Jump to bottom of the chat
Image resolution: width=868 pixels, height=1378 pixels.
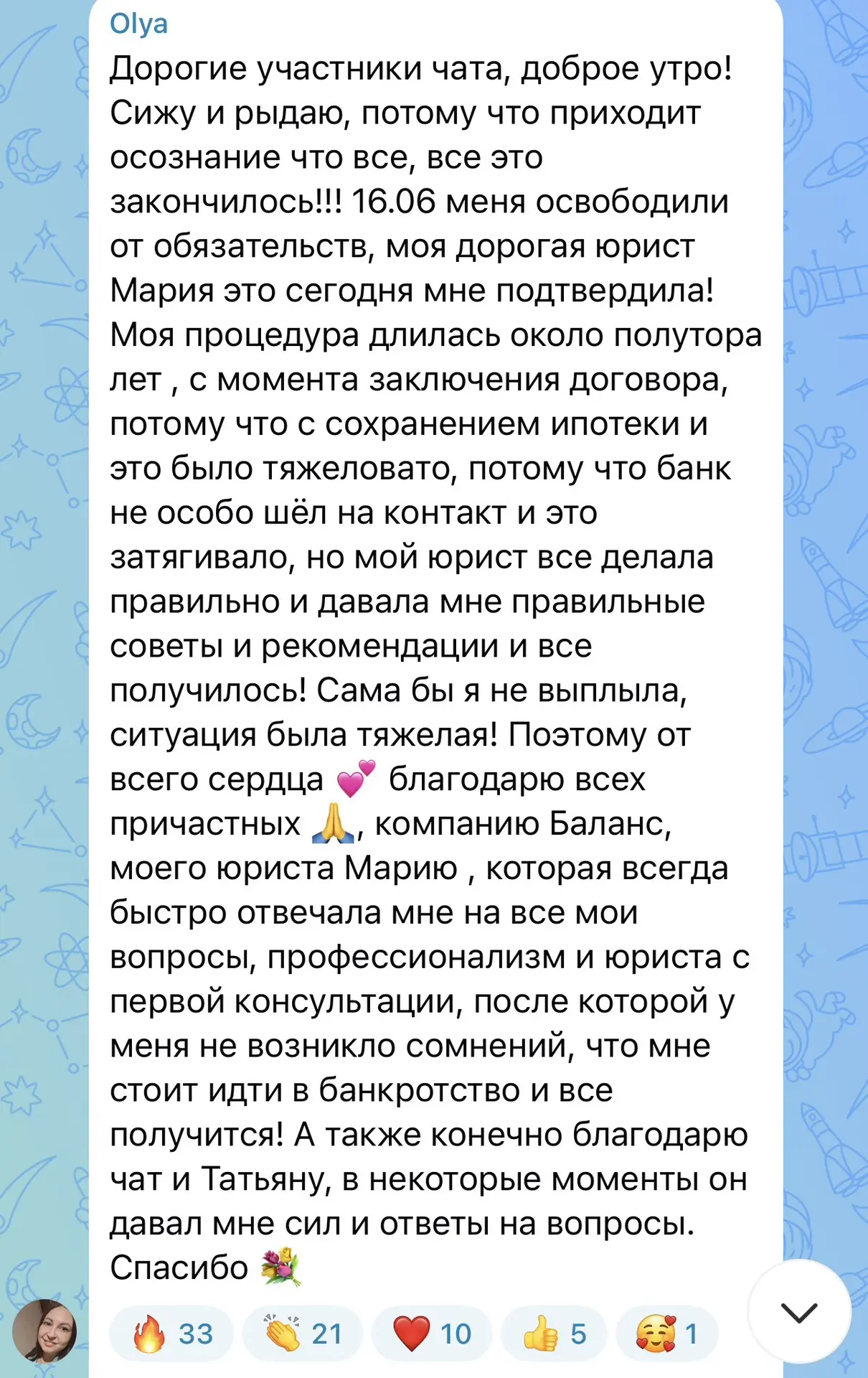point(799,1312)
